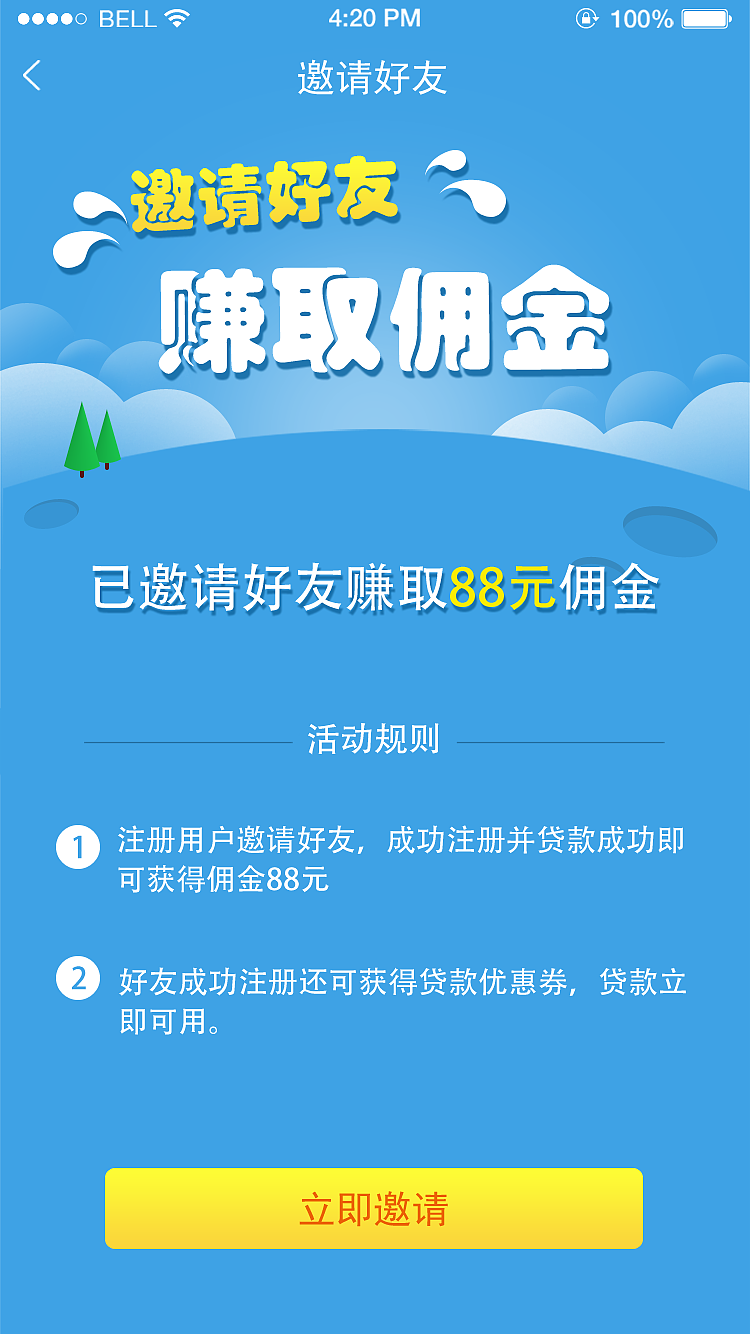Tap the battery icon showing 100%
Screen dimensions: 750x1334
click(708, 17)
